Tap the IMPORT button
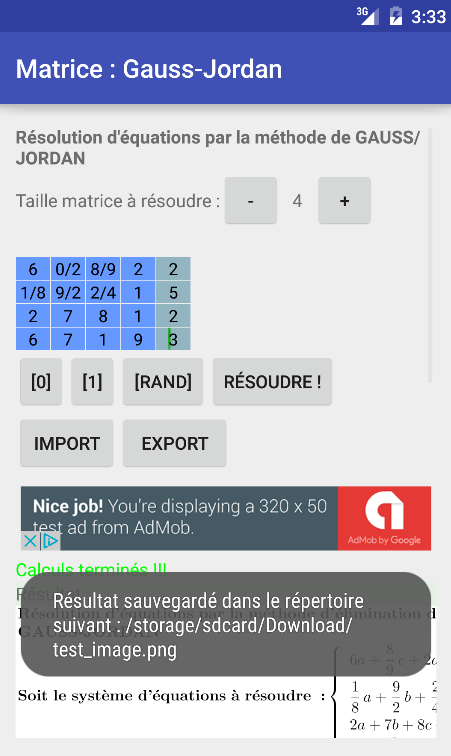 point(67,444)
